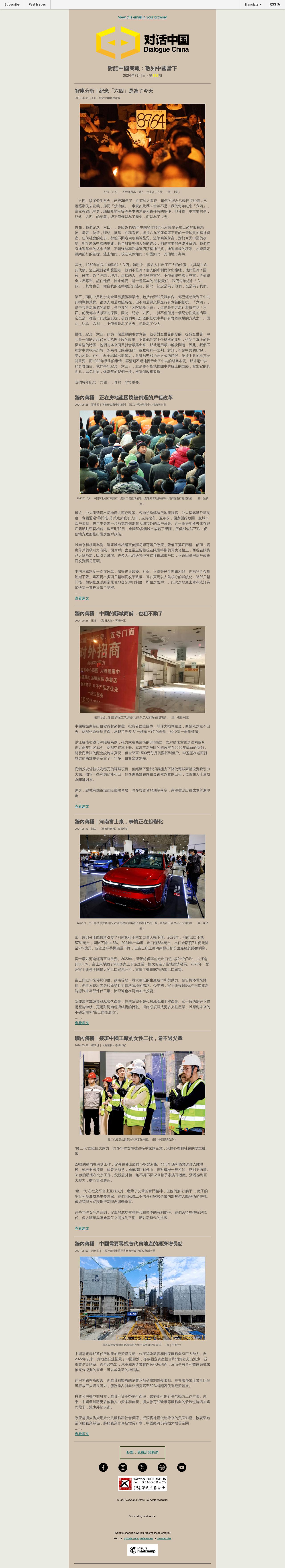This screenshot has width=285, height=1568.
Task: Expand the Translate dropdown
Action: coord(253,4)
